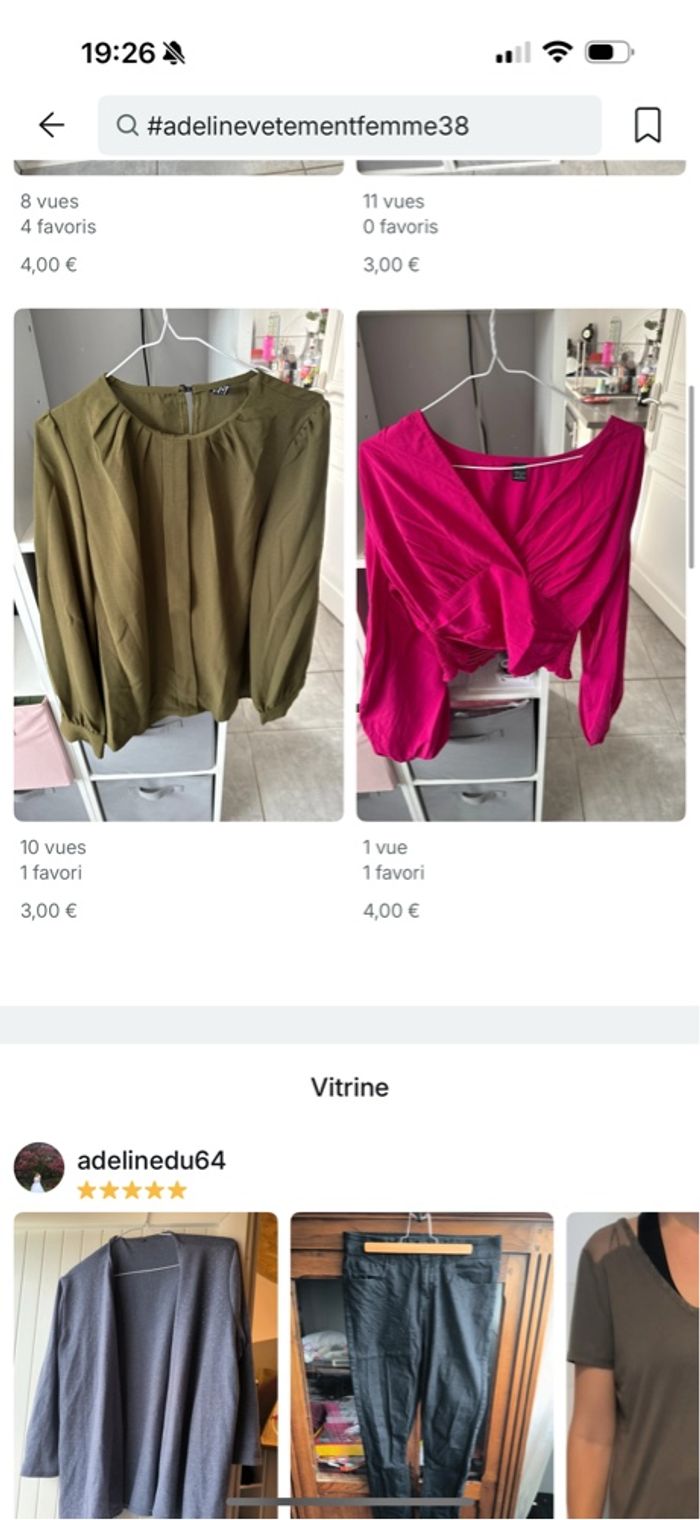Screen dimensions: 700x1520
Task: Visit adelinedu64's profile
Action: [x=150, y=1161]
